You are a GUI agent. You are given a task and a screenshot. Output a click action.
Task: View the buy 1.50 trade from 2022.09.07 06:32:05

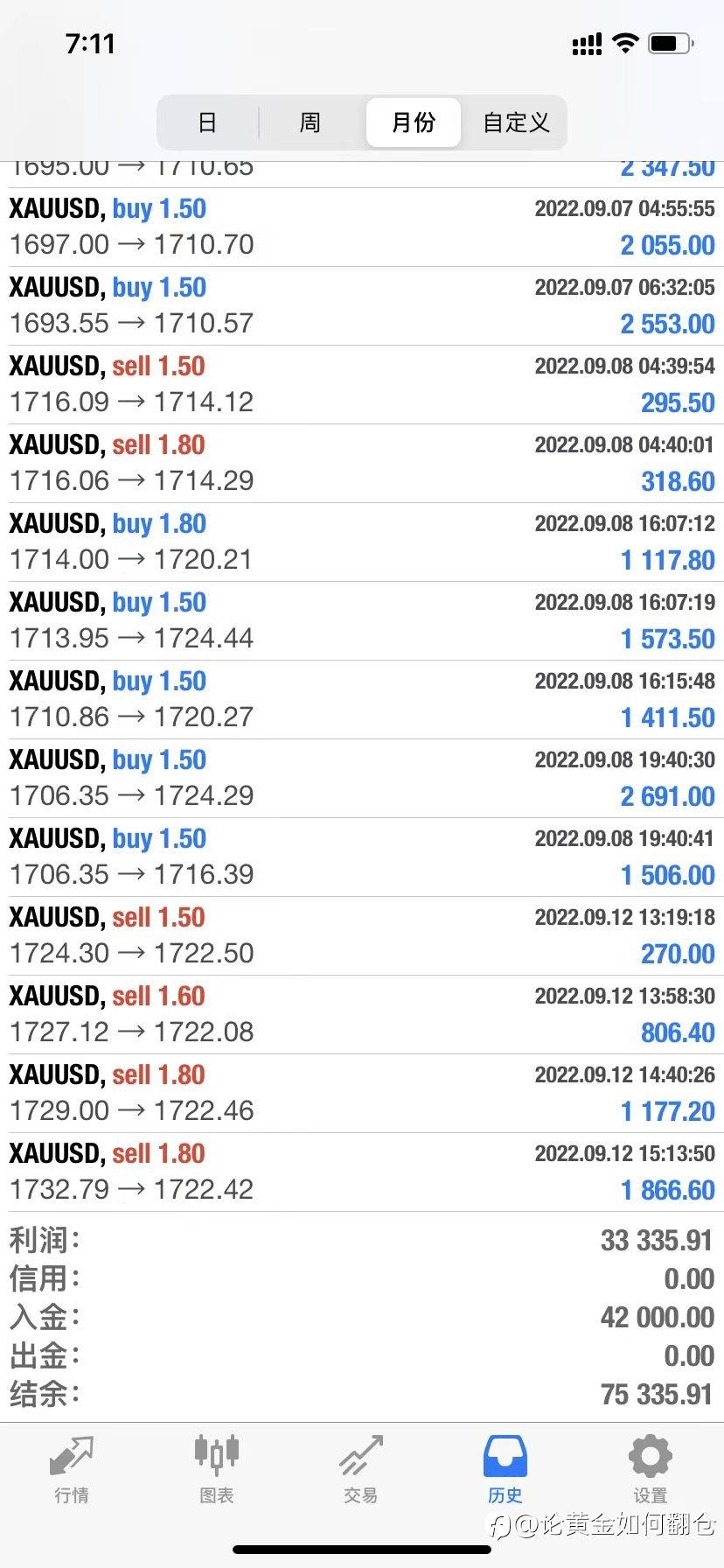(362, 306)
